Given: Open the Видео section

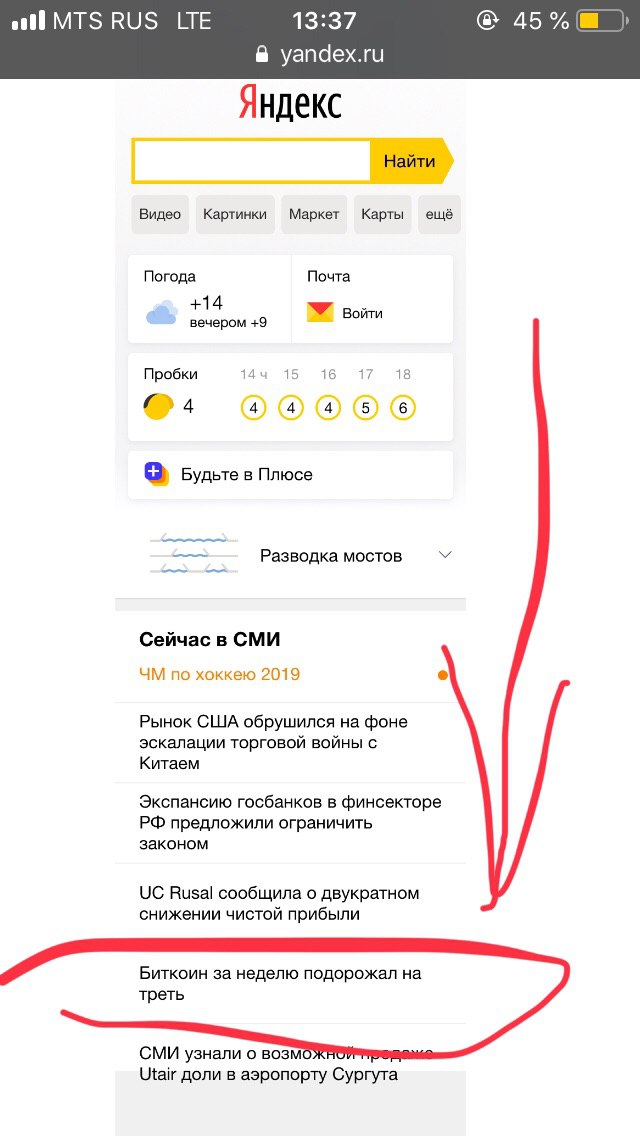Looking at the screenshot, I should click(x=160, y=214).
